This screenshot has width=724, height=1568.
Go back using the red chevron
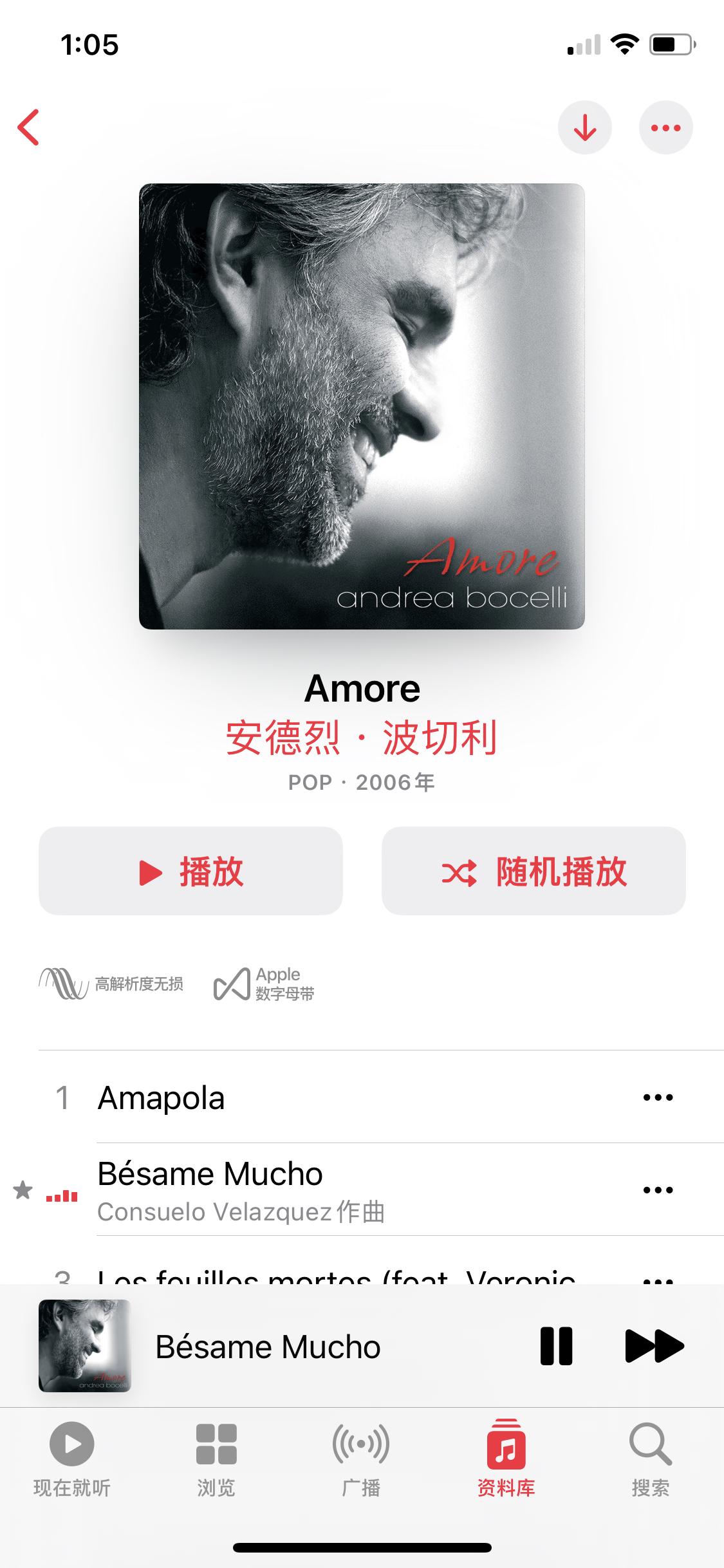[27, 127]
